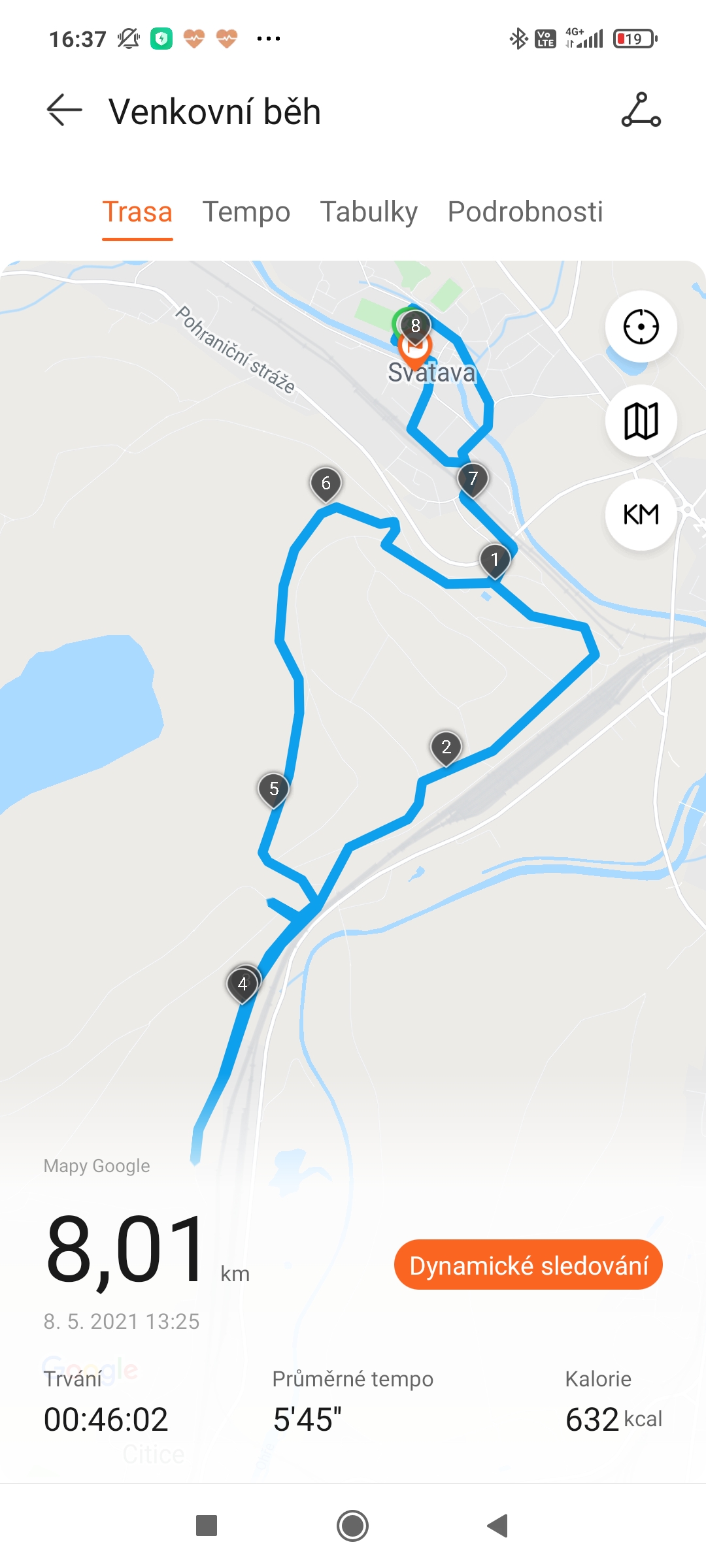Image resolution: width=706 pixels, height=1568 pixels.
Task: Recenter the map with the crosshair button
Action: coord(641,327)
